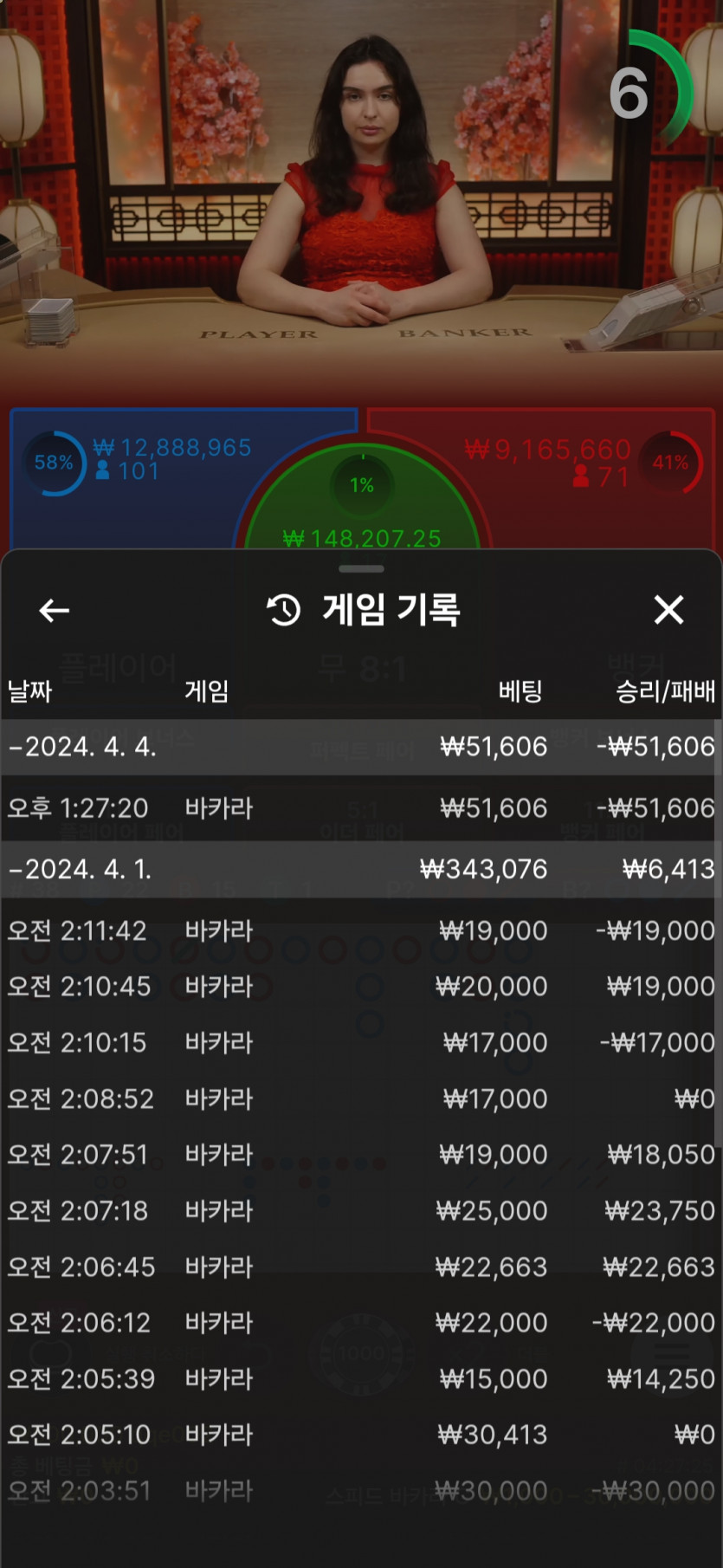Open the 오전 2:10:45 바카라 record
The width and height of the screenshot is (723, 1568).
pos(361,987)
